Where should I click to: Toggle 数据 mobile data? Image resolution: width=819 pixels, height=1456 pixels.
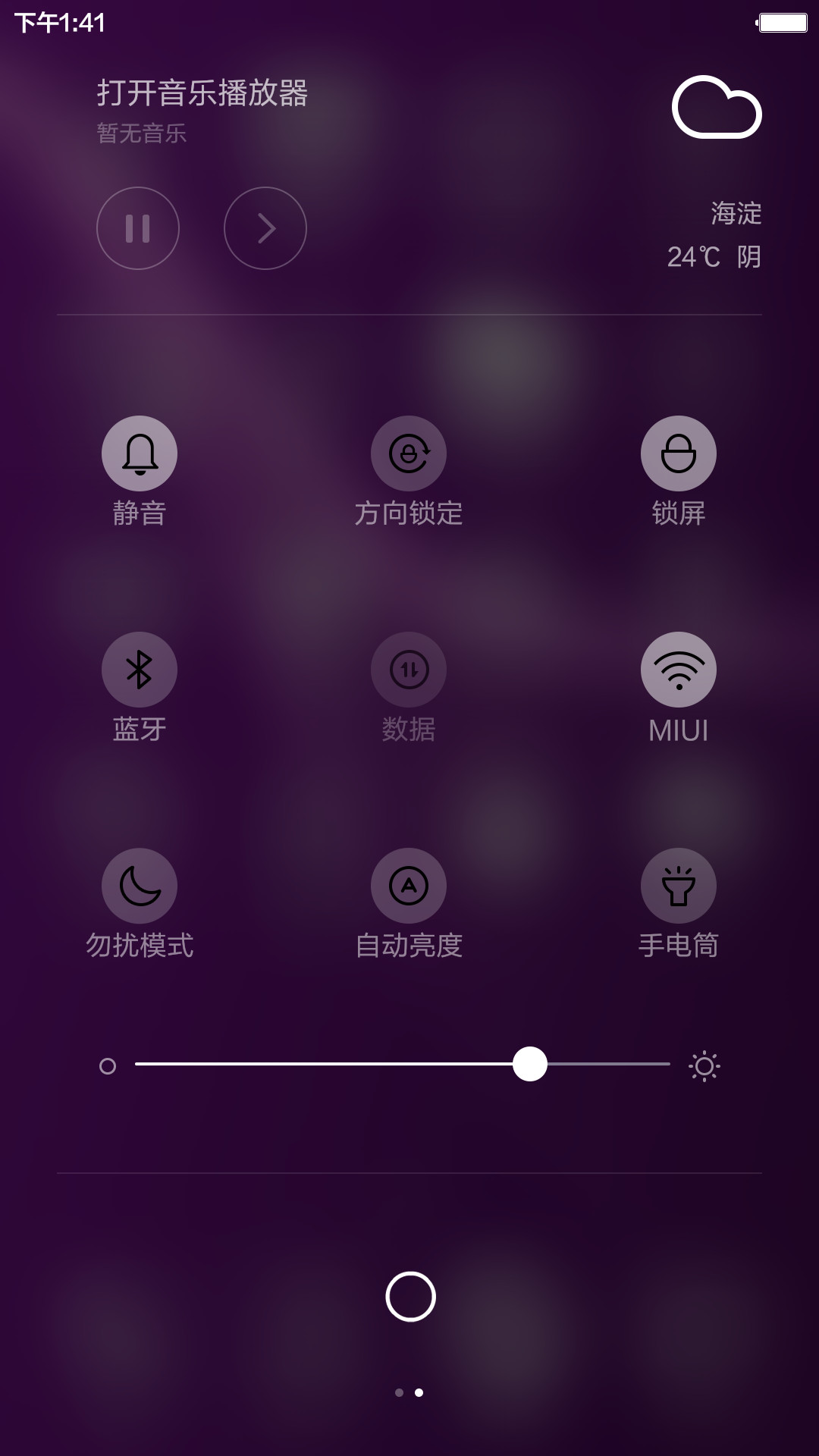click(409, 670)
